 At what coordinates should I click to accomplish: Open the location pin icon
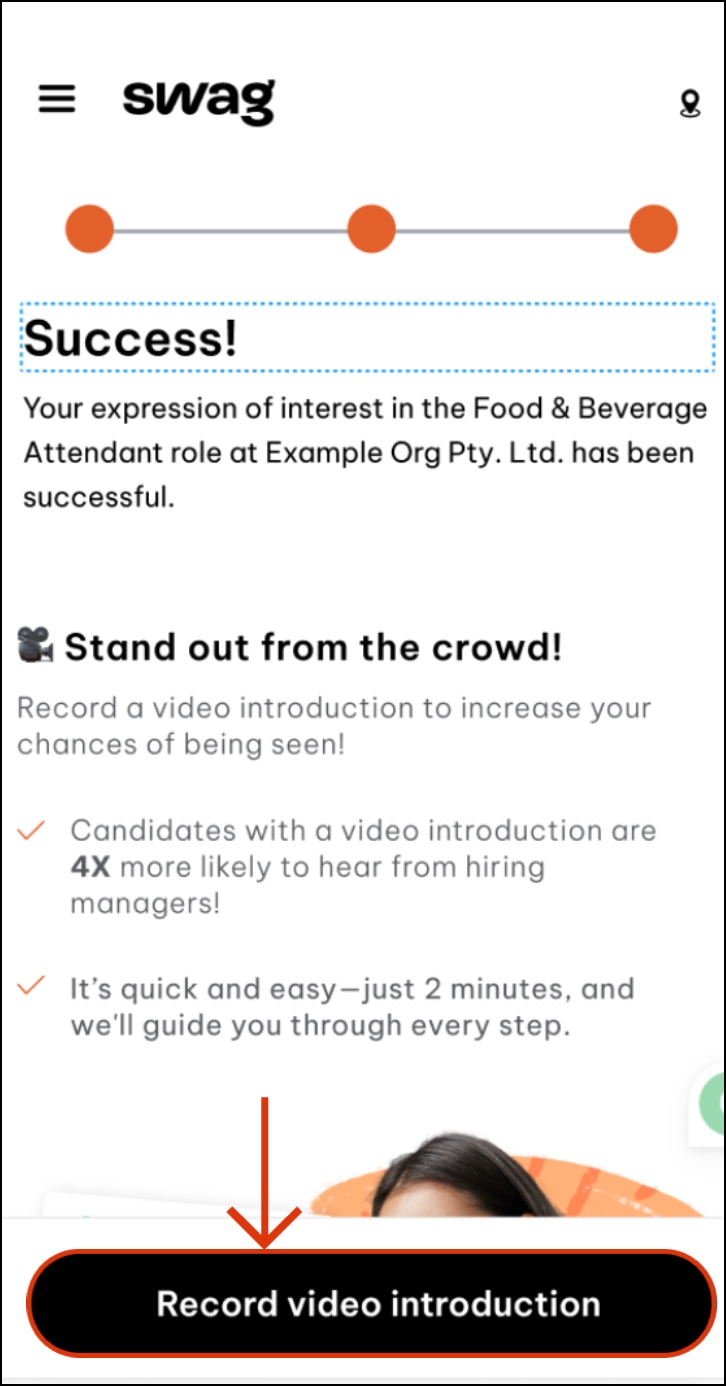coord(690,104)
